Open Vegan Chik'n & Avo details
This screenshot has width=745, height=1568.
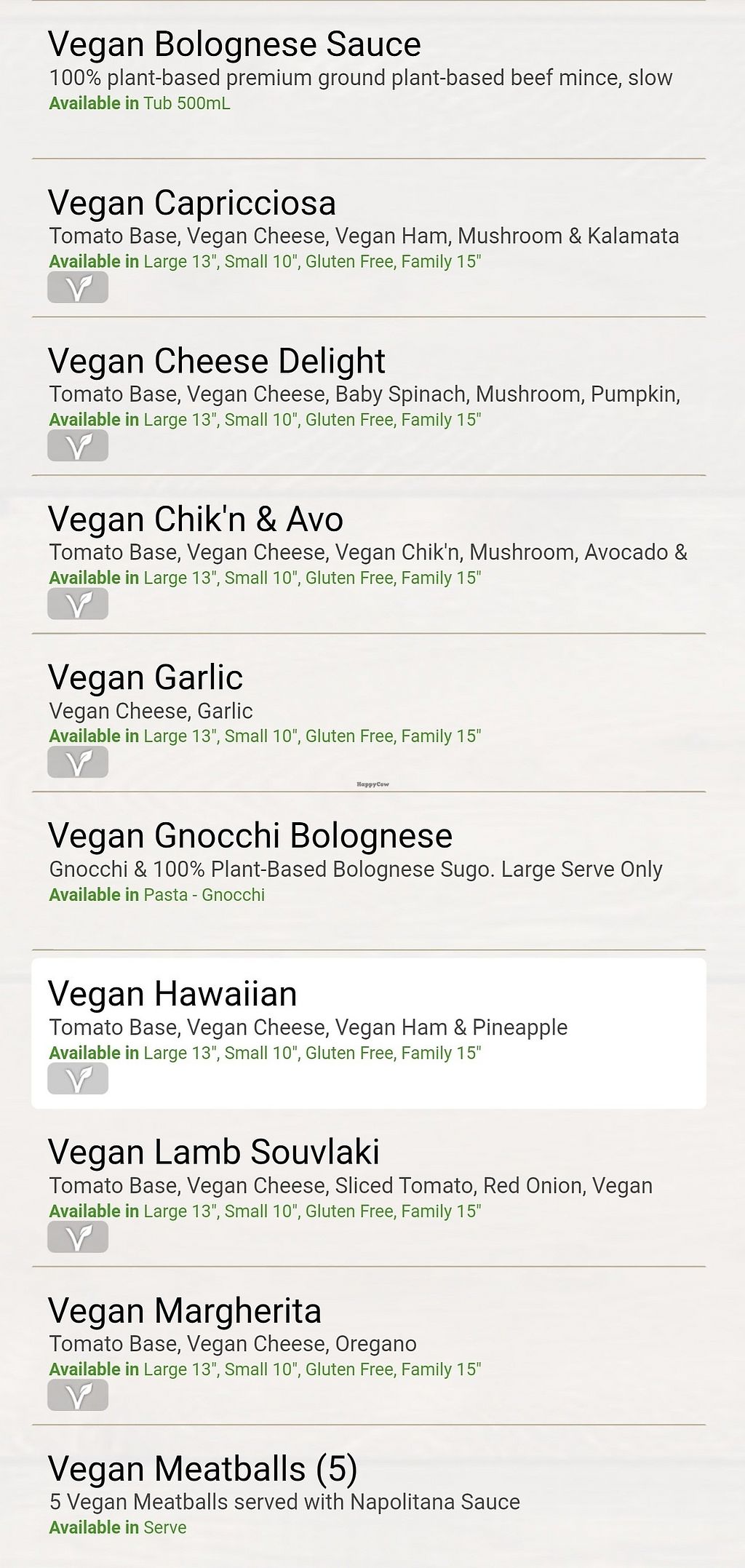pyautogui.click(x=195, y=520)
